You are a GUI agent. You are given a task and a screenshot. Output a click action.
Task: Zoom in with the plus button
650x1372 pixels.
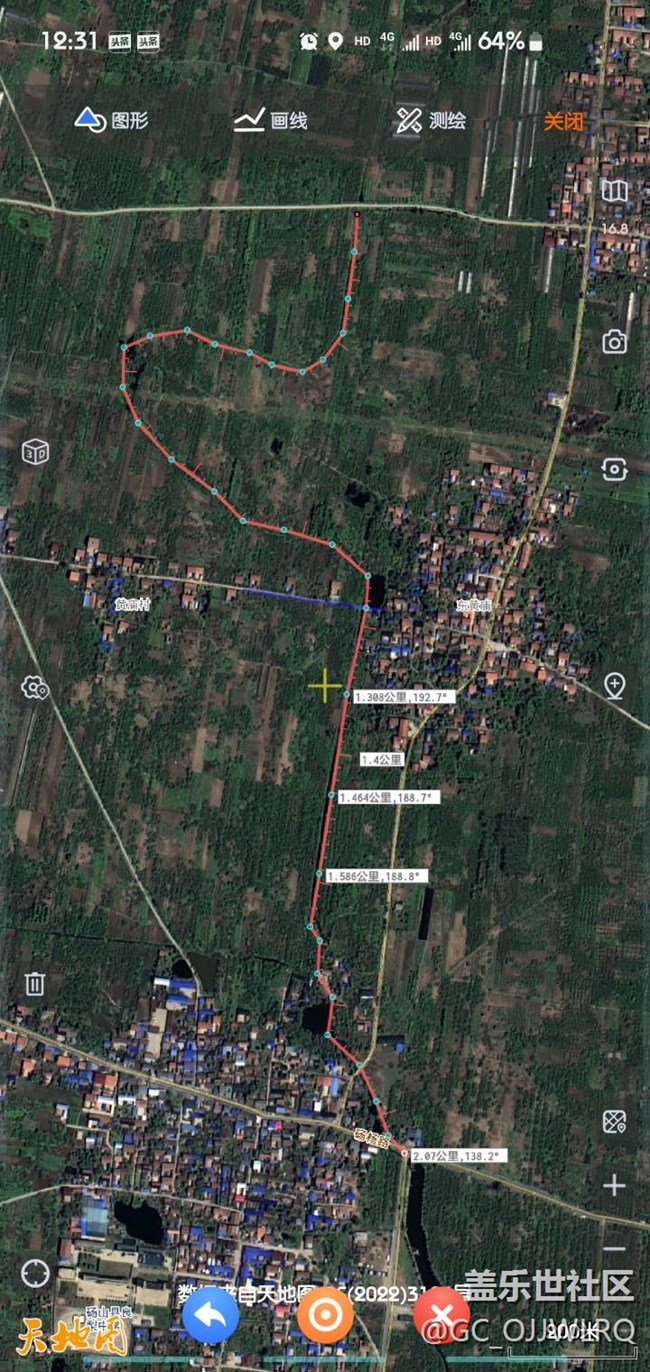click(x=614, y=1186)
